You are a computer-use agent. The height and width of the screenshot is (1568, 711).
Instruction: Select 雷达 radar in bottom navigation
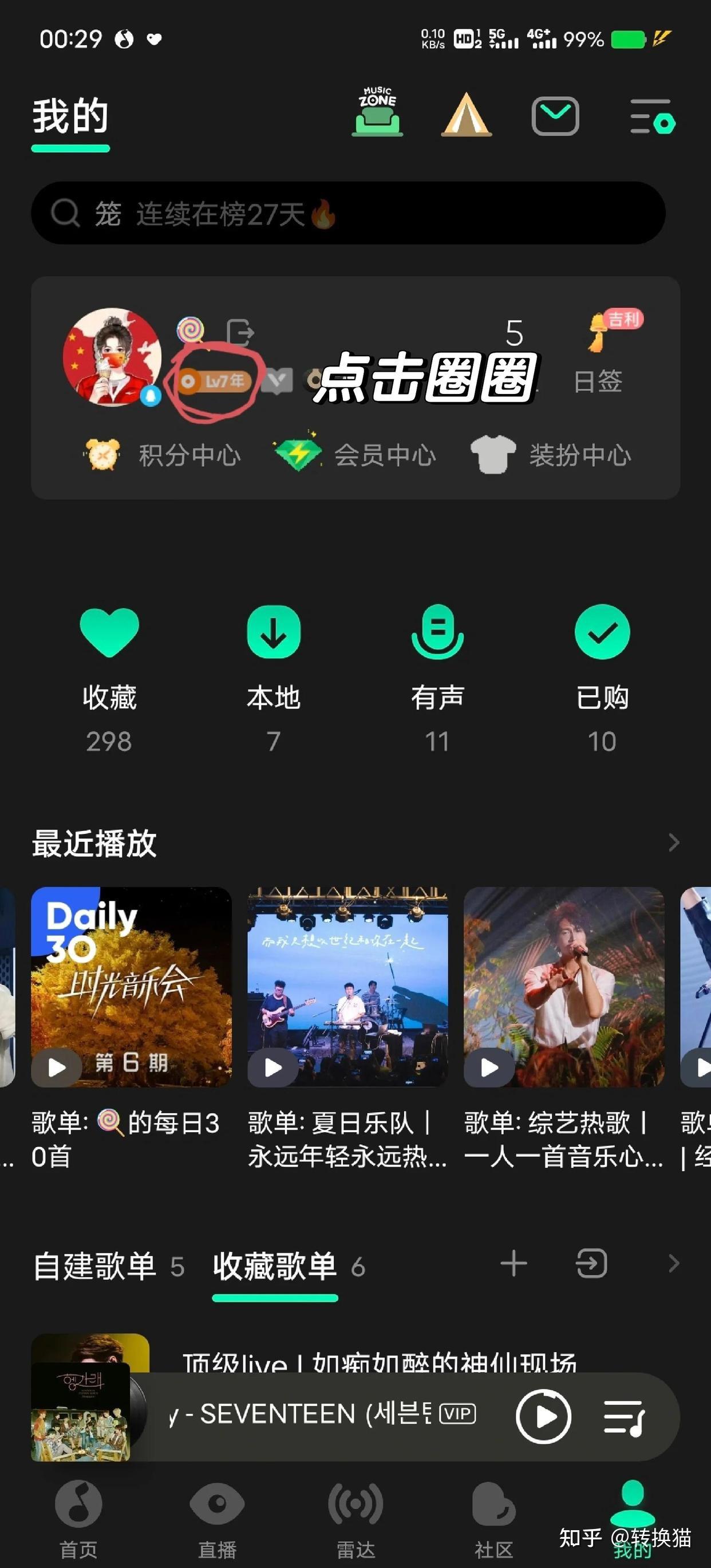pyautogui.click(x=355, y=1516)
